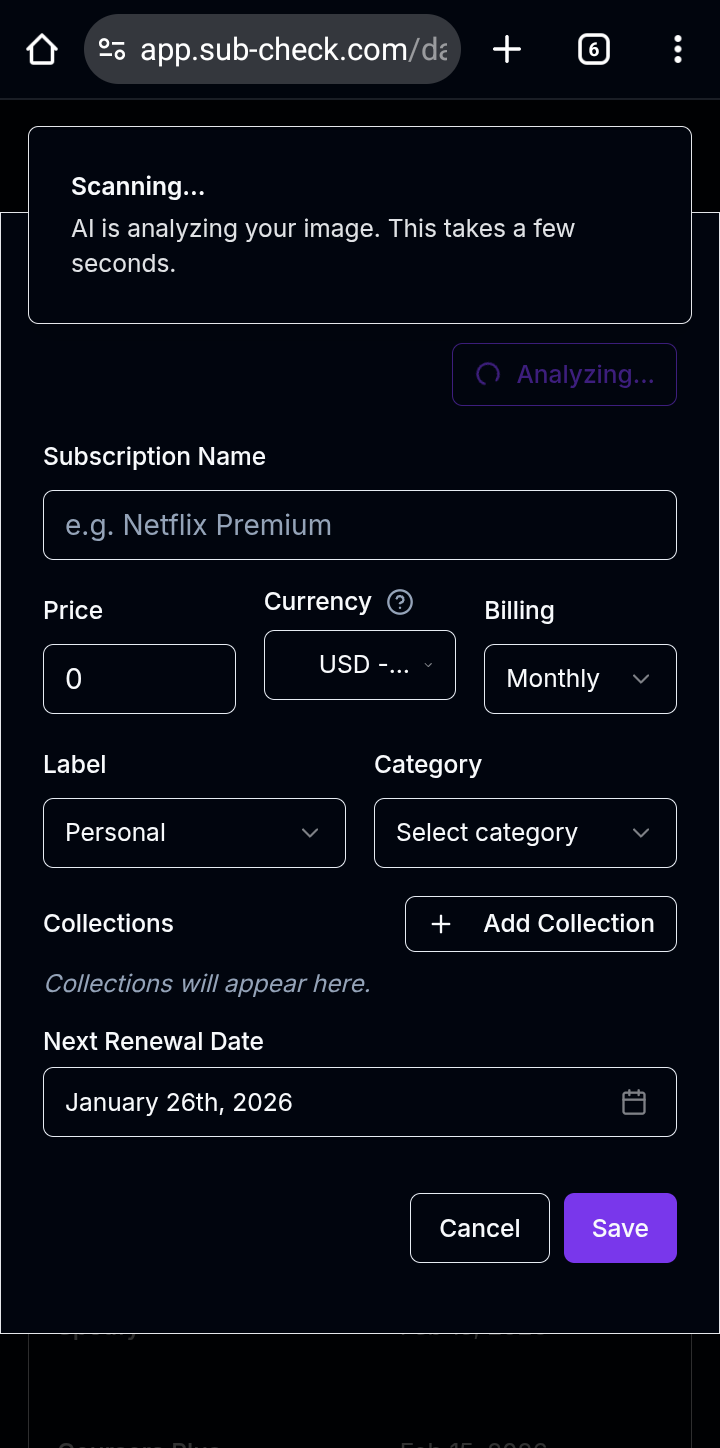The height and width of the screenshot is (1448, 720).
Task: Expand the Select category dropdown
Action: pyautogui.click(x=525, y=832)
